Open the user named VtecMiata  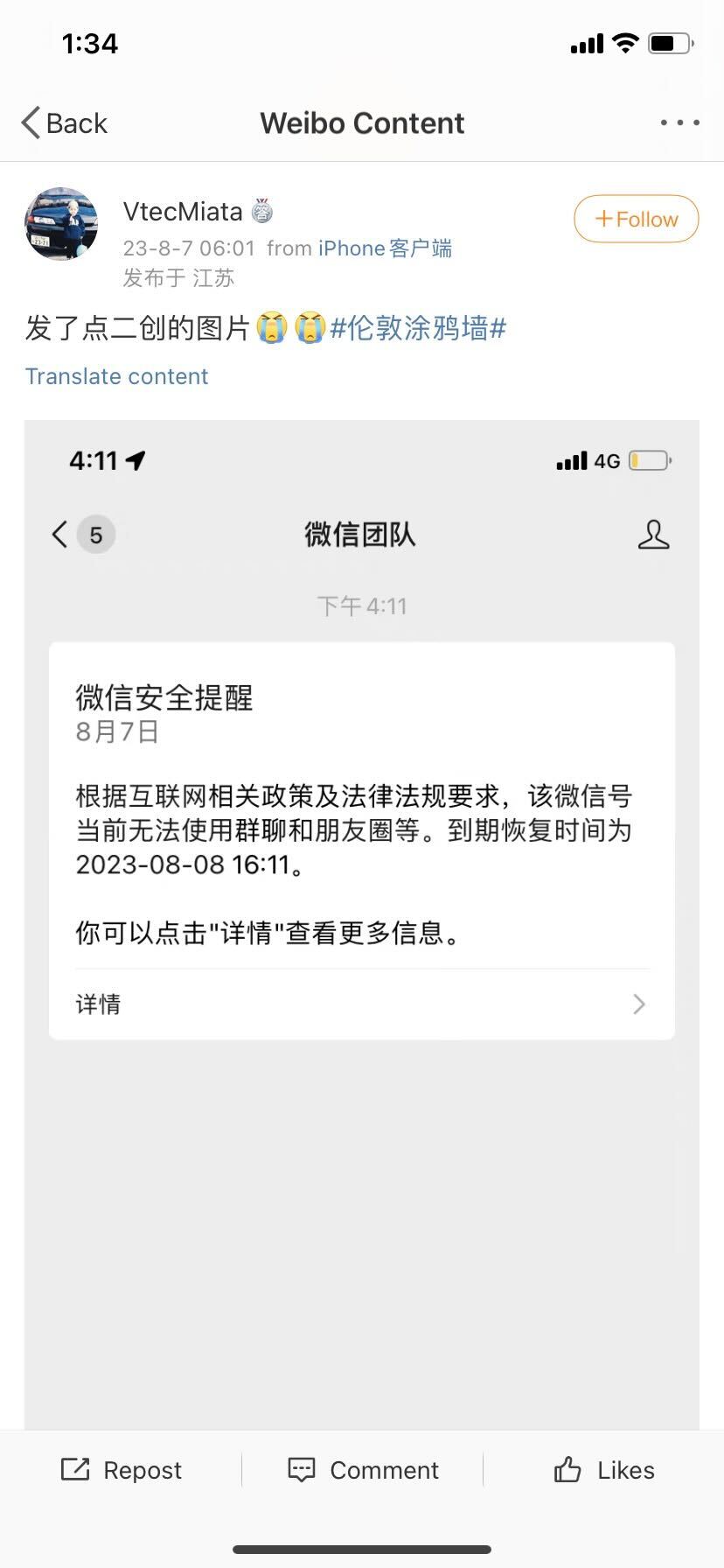tap(183, 212)
